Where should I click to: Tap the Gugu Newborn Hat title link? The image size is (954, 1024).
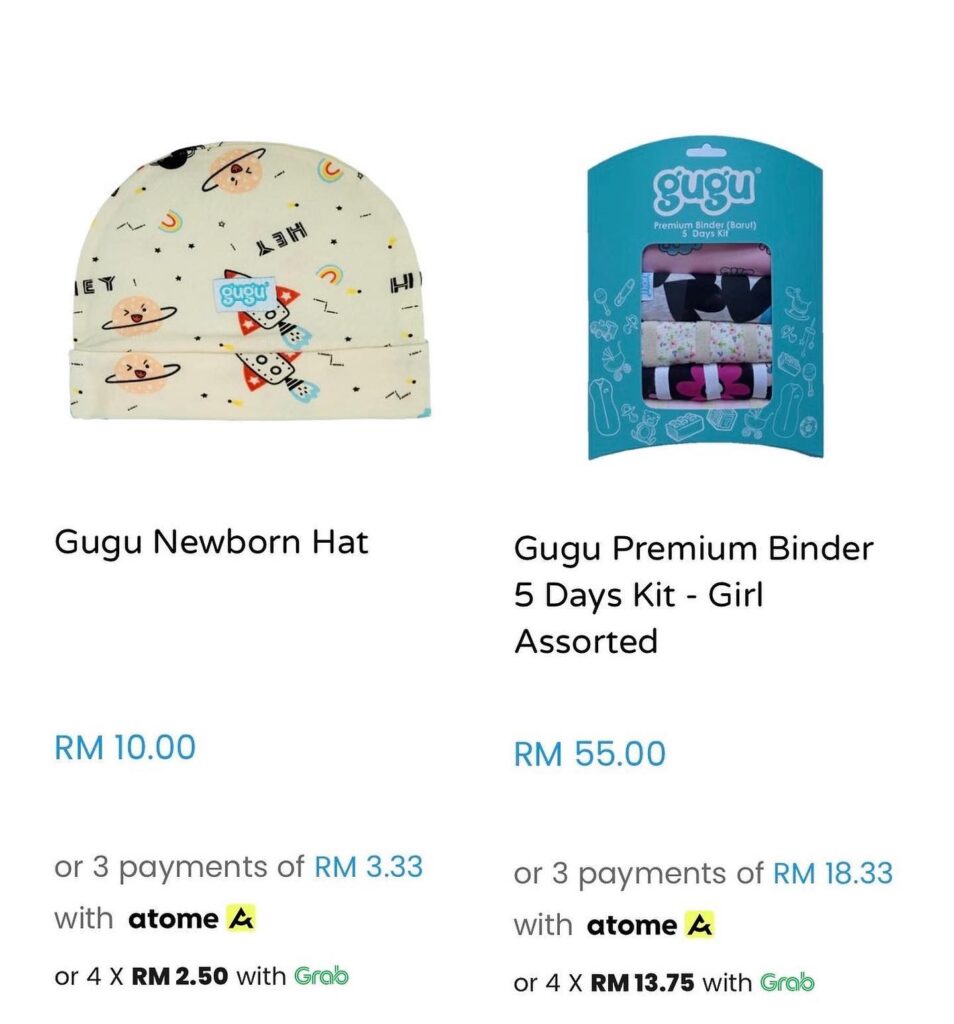click(x=211, y=542)
